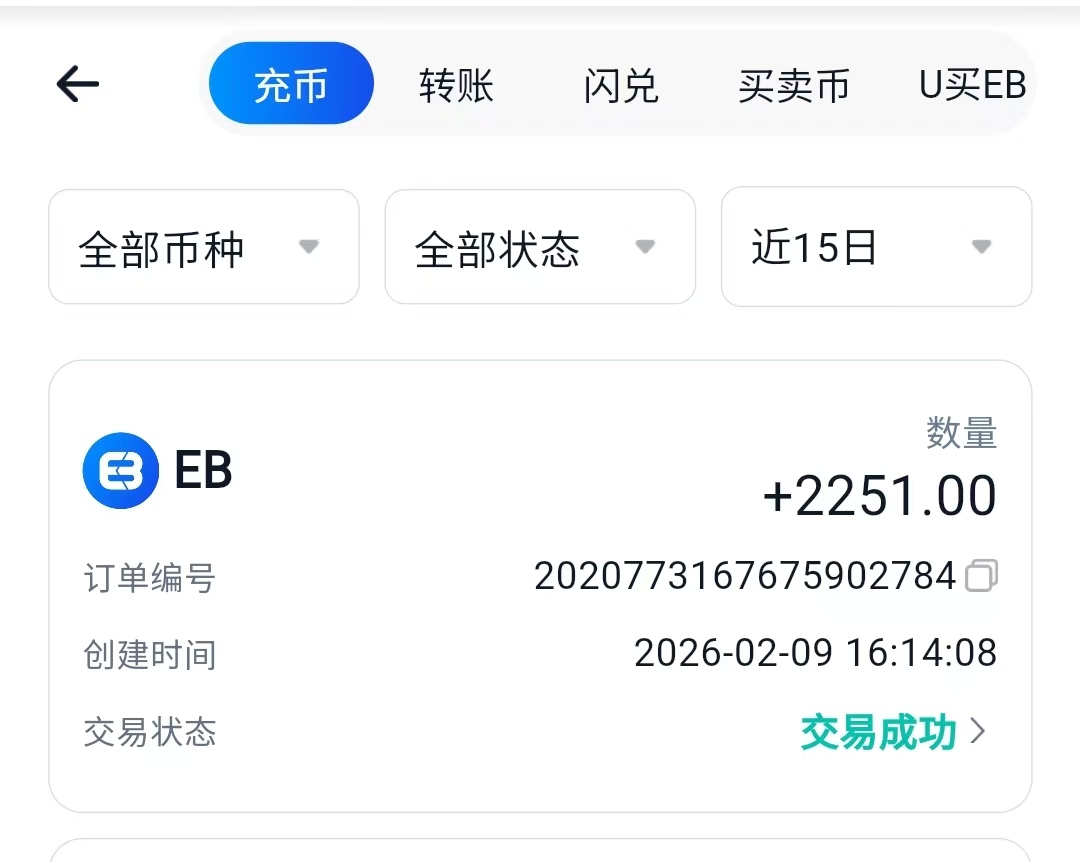Open the 近15日 date range dropdown
The image size is (1080, 862).
point(876,247)
